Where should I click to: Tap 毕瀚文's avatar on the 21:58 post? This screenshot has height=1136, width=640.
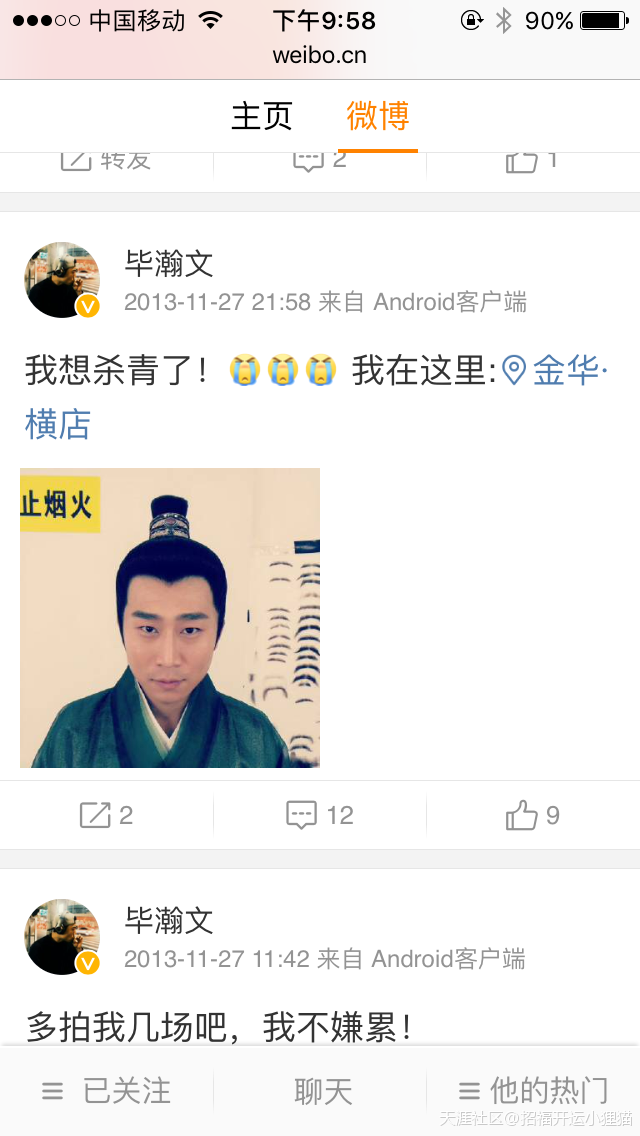[x=62, y=280]
